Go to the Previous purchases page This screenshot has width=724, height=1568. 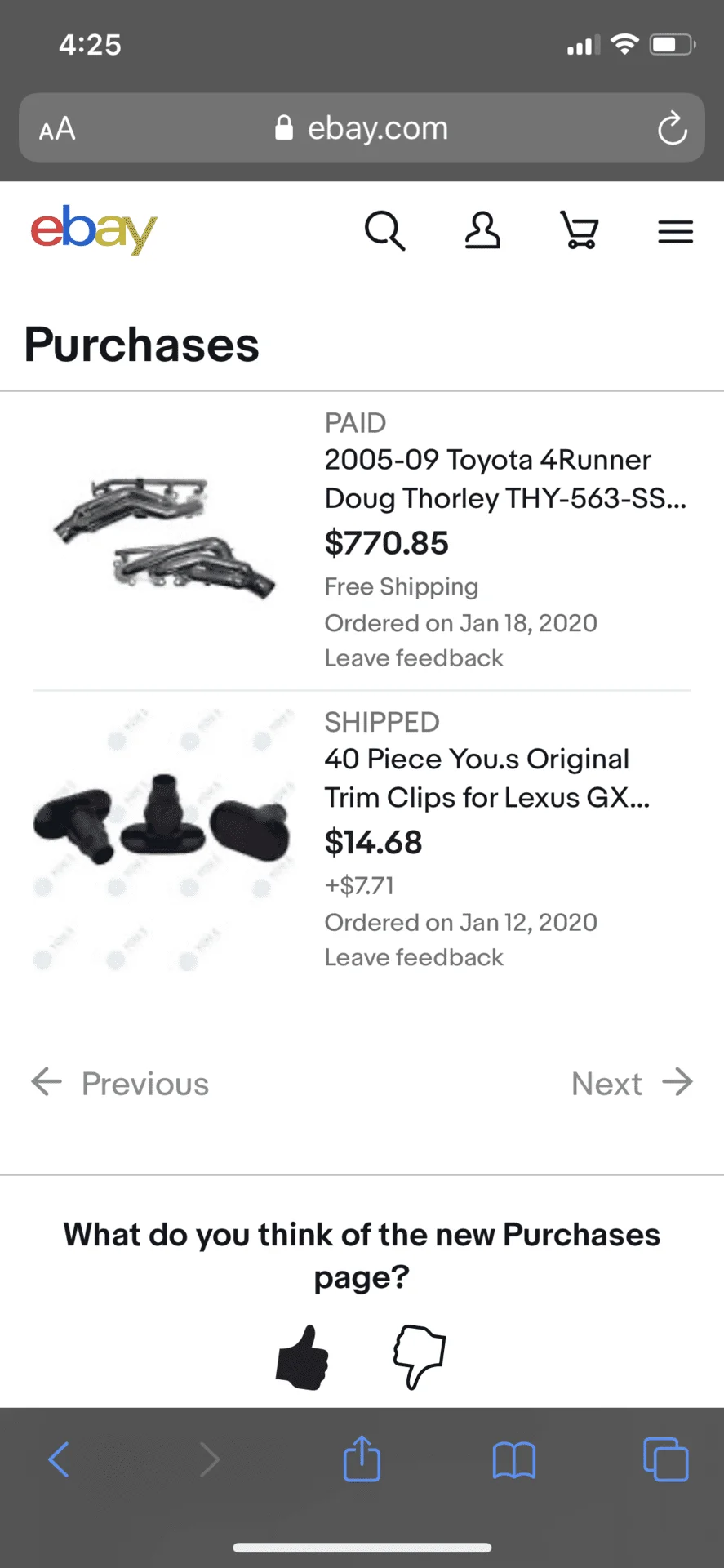(121, 1084)
